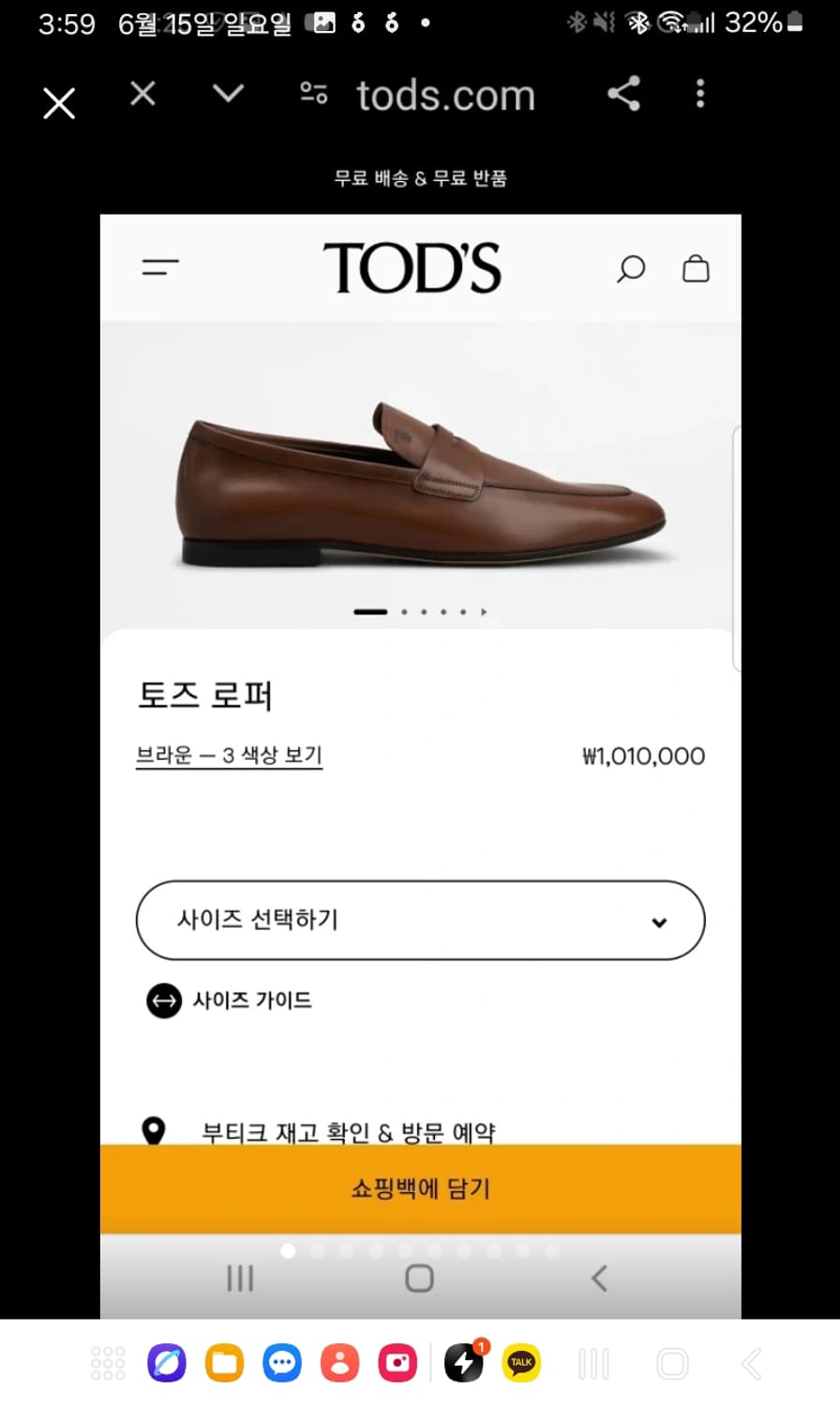Tap the site permissions icon beside tods.com
This screenshot has height=1407, width=840.
(x=314, y=94)
